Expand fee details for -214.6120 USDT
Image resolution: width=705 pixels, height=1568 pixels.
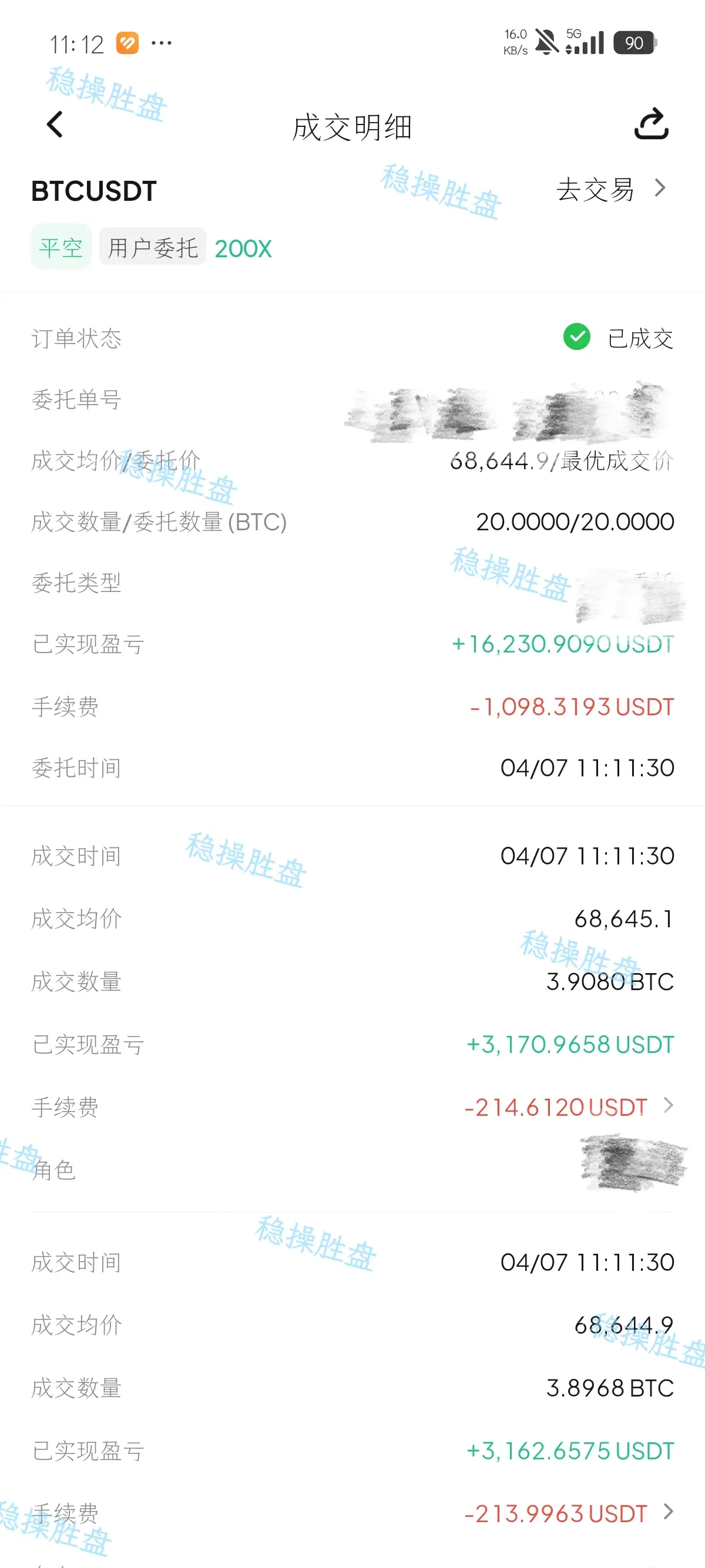pyautogui.click(x=668, y=1105)
